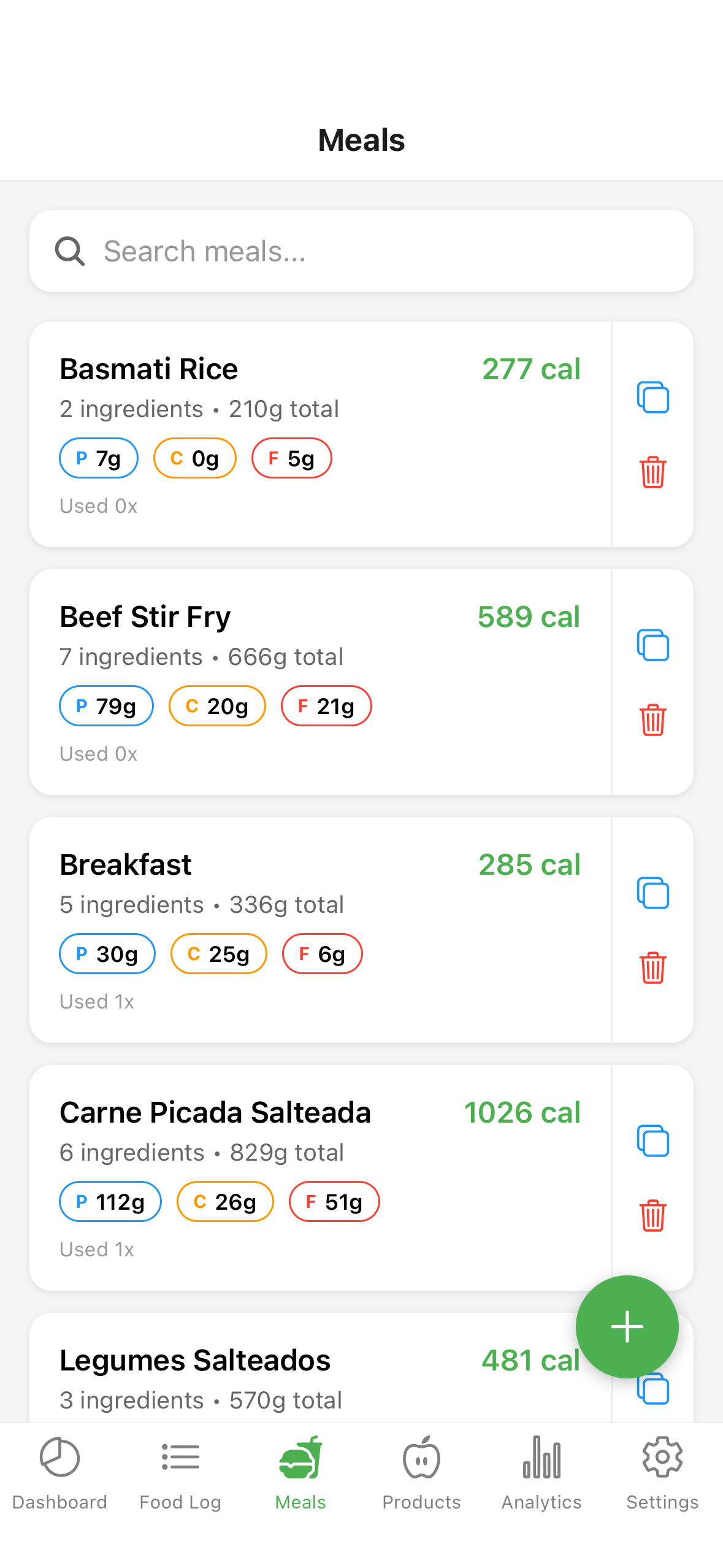This screenshot has width=723, height=1568.
Task: Open the Products section
Action: click(x=421, y=1472)
